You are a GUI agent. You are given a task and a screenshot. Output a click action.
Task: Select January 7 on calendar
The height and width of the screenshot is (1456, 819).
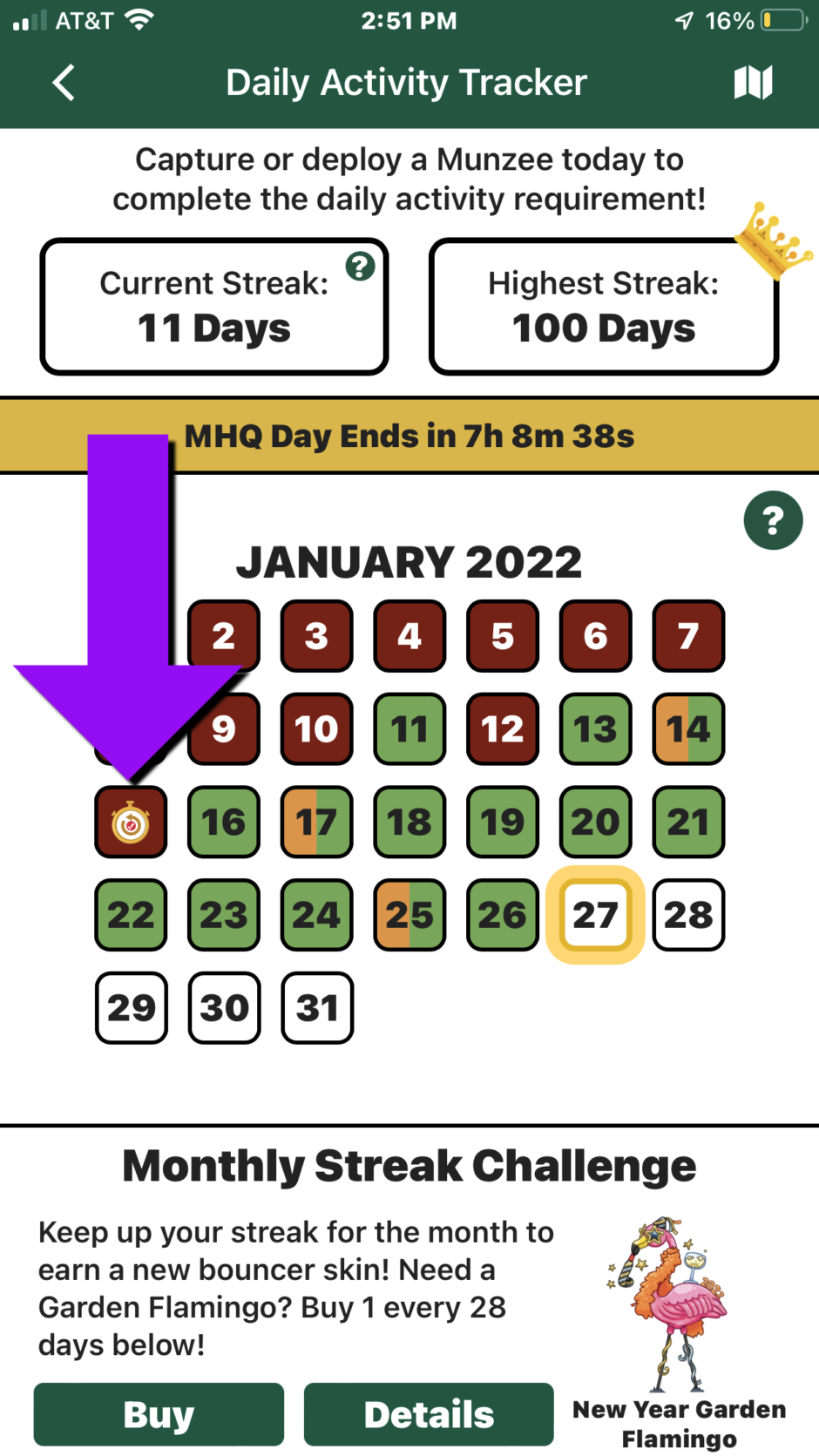[688, 635]
